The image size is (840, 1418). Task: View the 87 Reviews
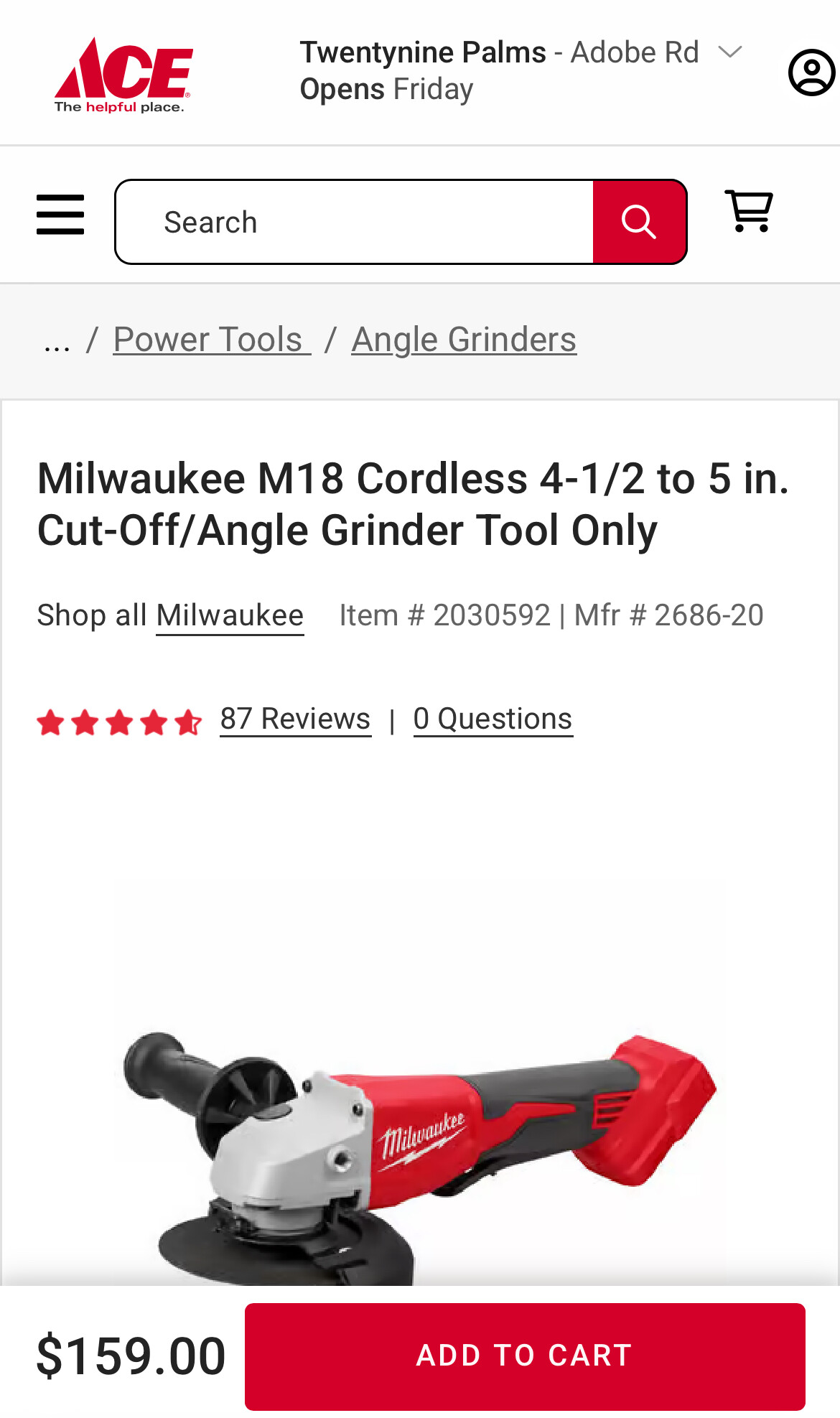coord(295,719)
